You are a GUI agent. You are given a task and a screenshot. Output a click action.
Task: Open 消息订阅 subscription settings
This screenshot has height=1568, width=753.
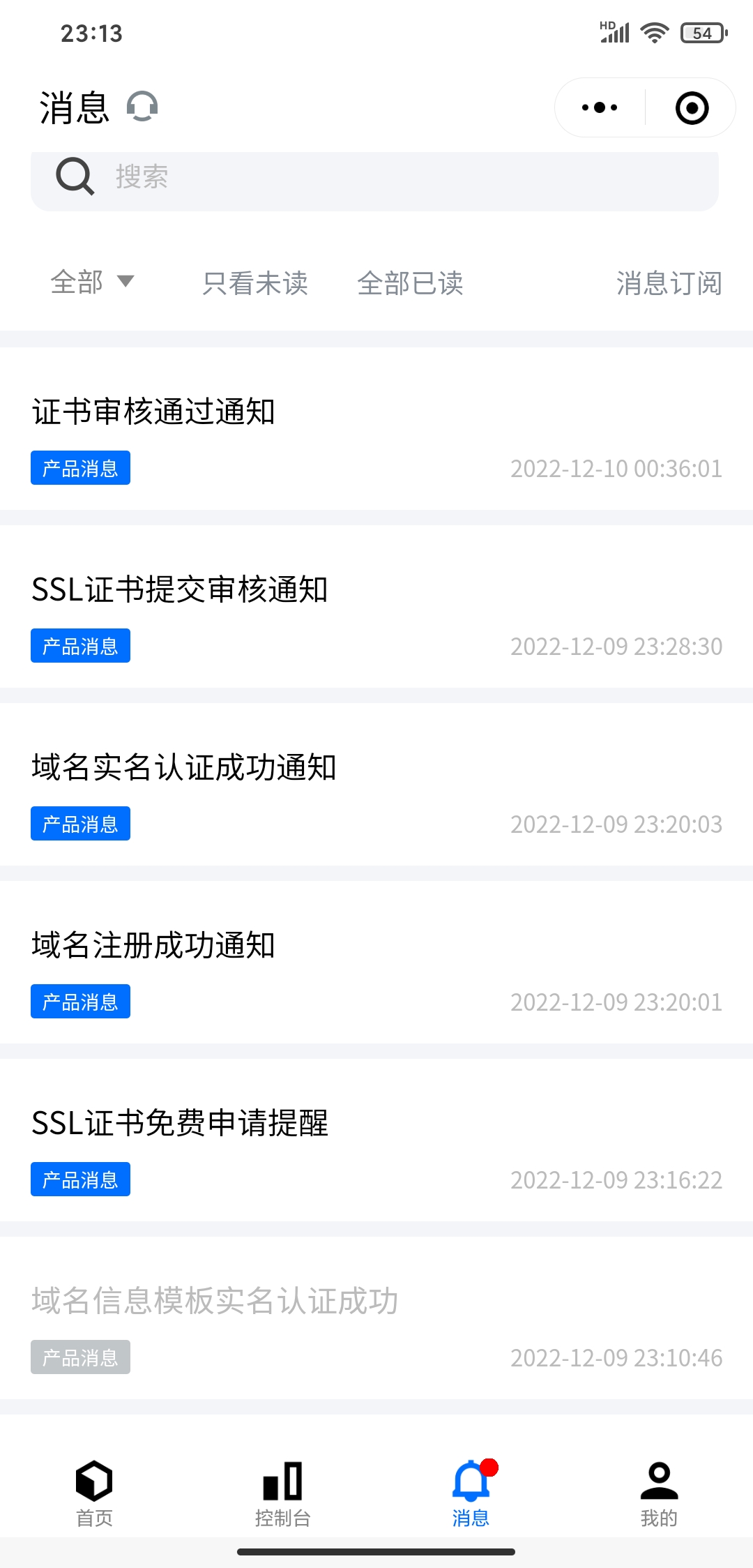point(668,283)
